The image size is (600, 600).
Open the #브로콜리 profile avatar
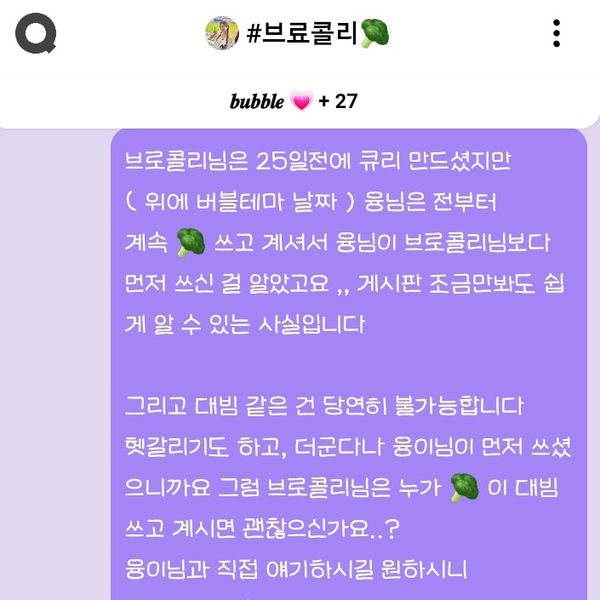[222, 34]
